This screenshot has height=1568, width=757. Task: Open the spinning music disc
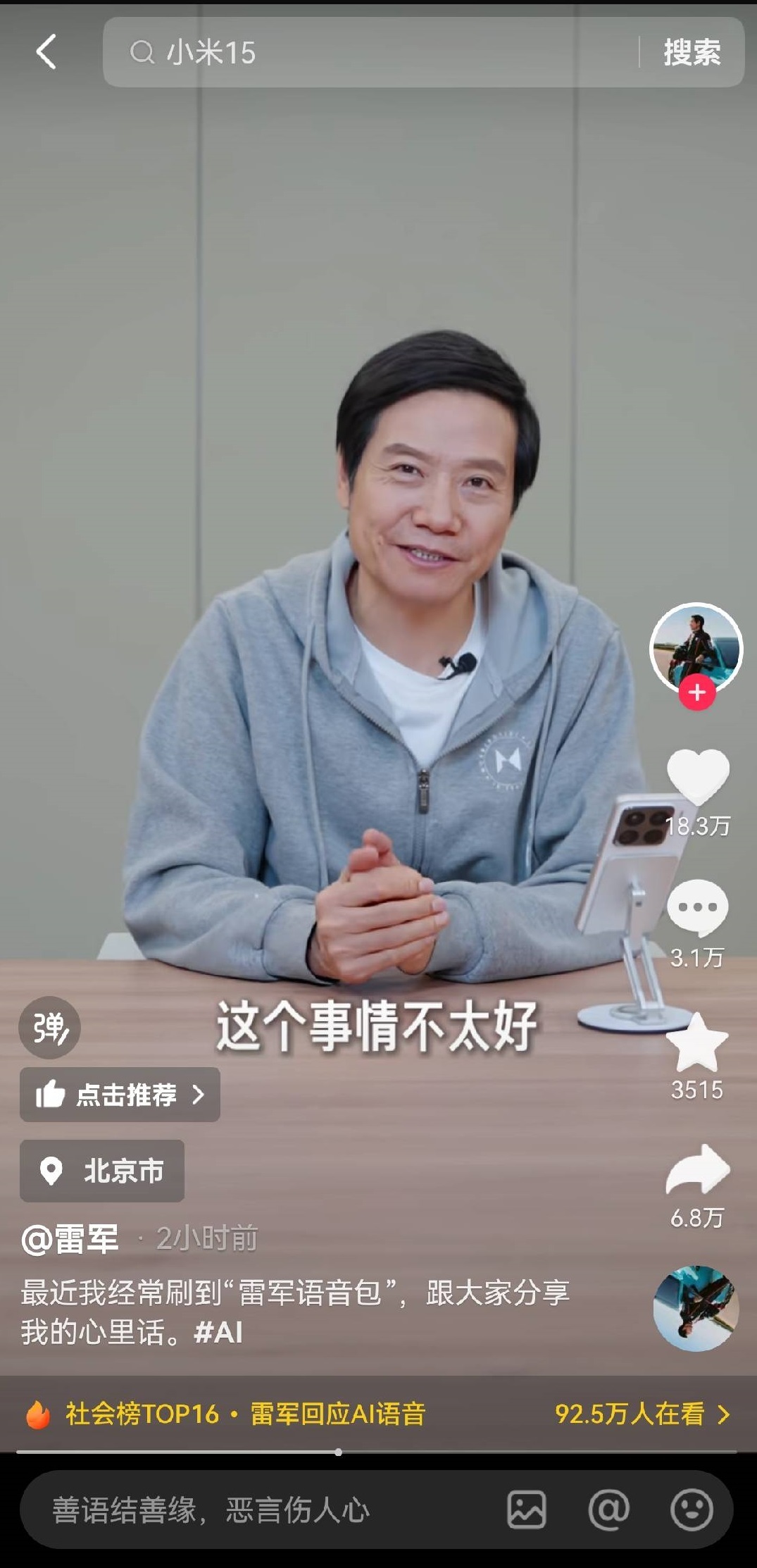click(696, 1308)
